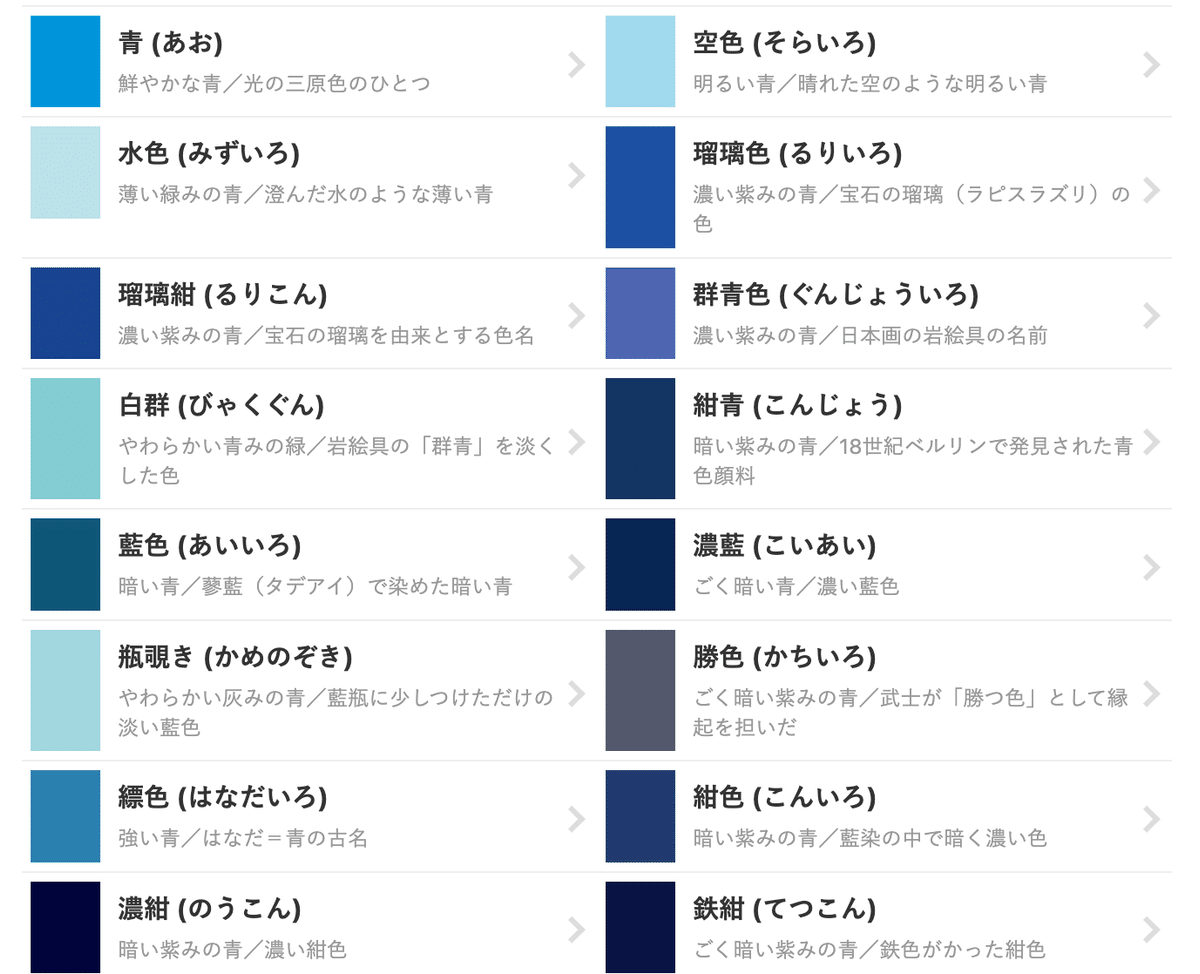
Task: Open 瓶覗き (かめのぞき) color details
Action: [x=300, y=691]
